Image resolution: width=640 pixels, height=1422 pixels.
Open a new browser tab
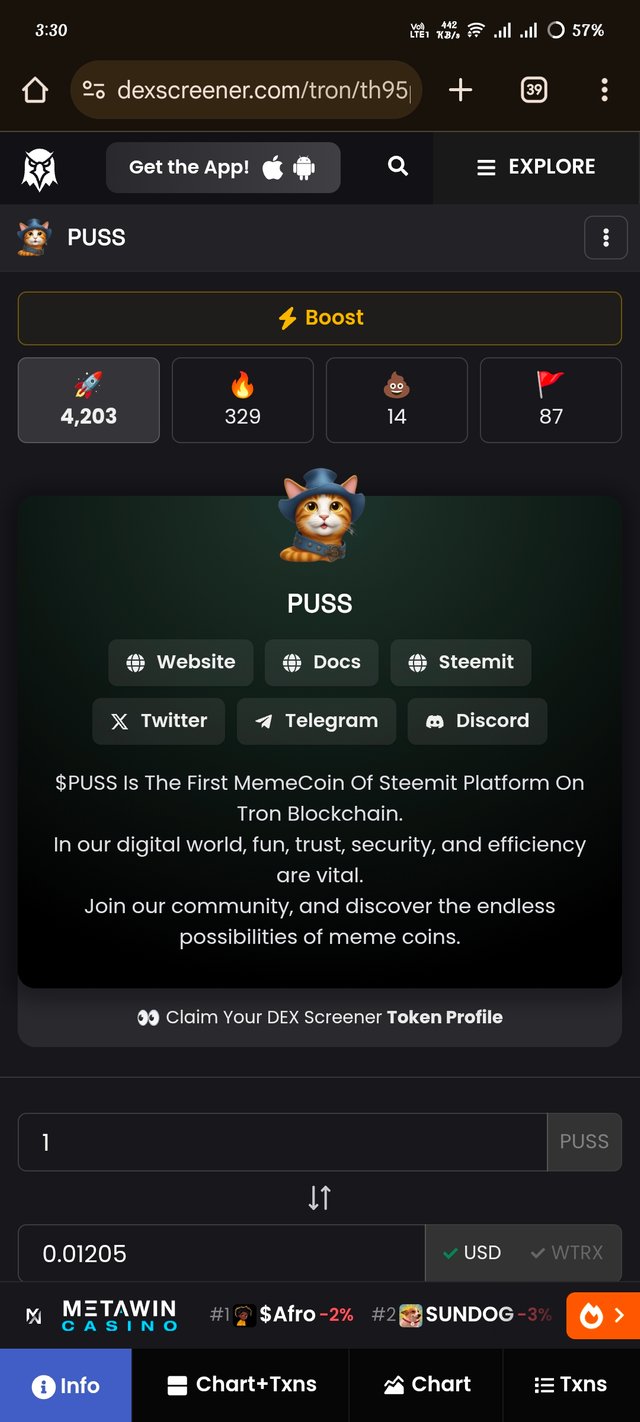click(460, 91)
